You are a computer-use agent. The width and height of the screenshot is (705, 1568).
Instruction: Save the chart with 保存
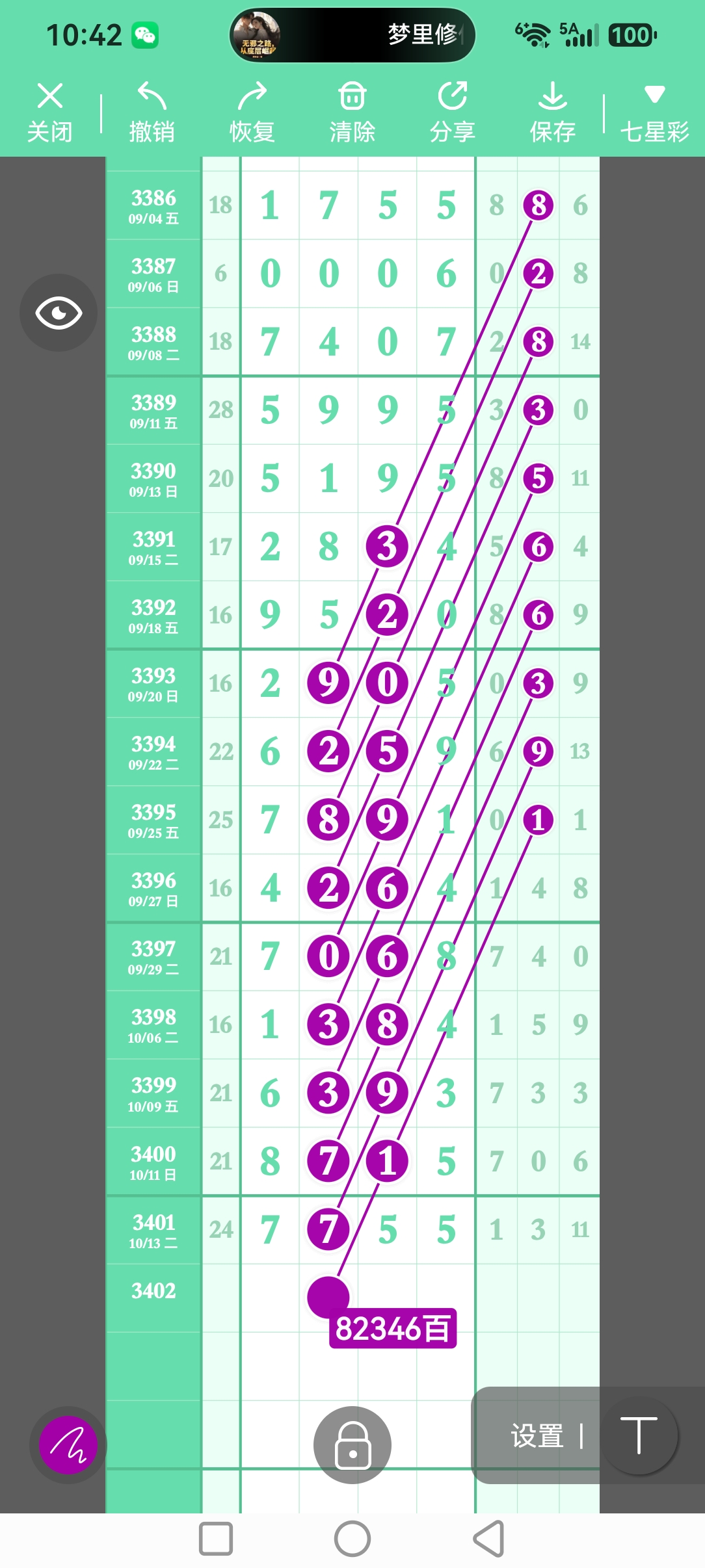tap(552, 112)
